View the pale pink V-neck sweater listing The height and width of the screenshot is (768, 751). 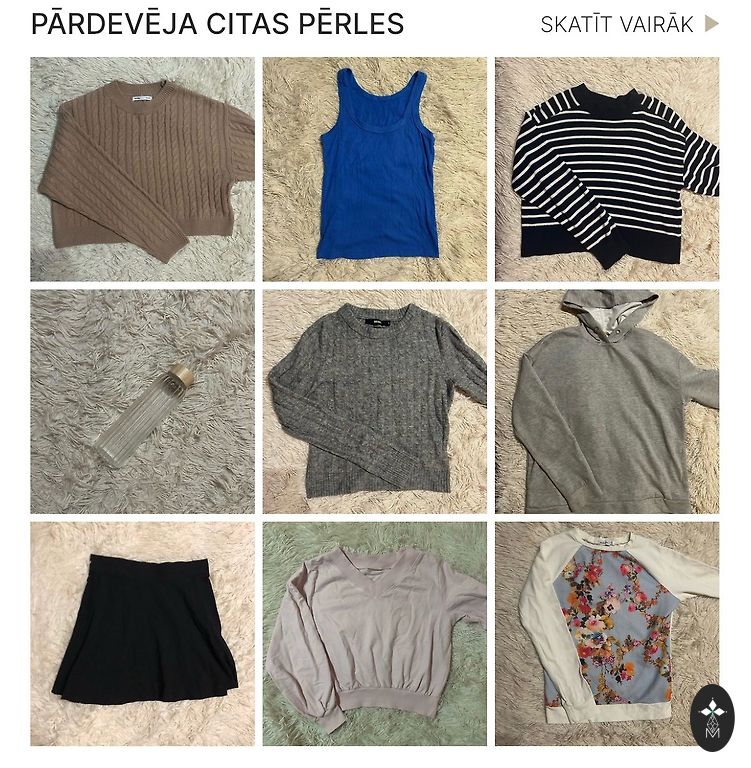pyautogui.click(x=374, y=634)
